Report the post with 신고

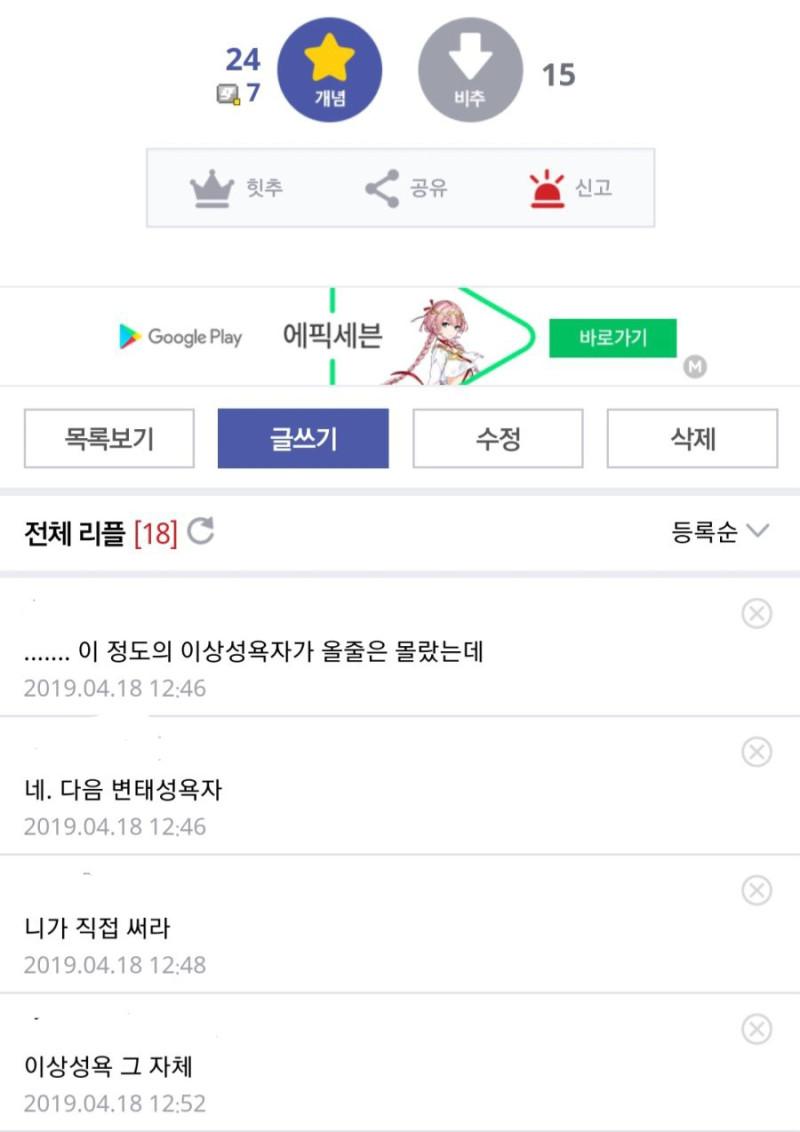pos(570,188)
